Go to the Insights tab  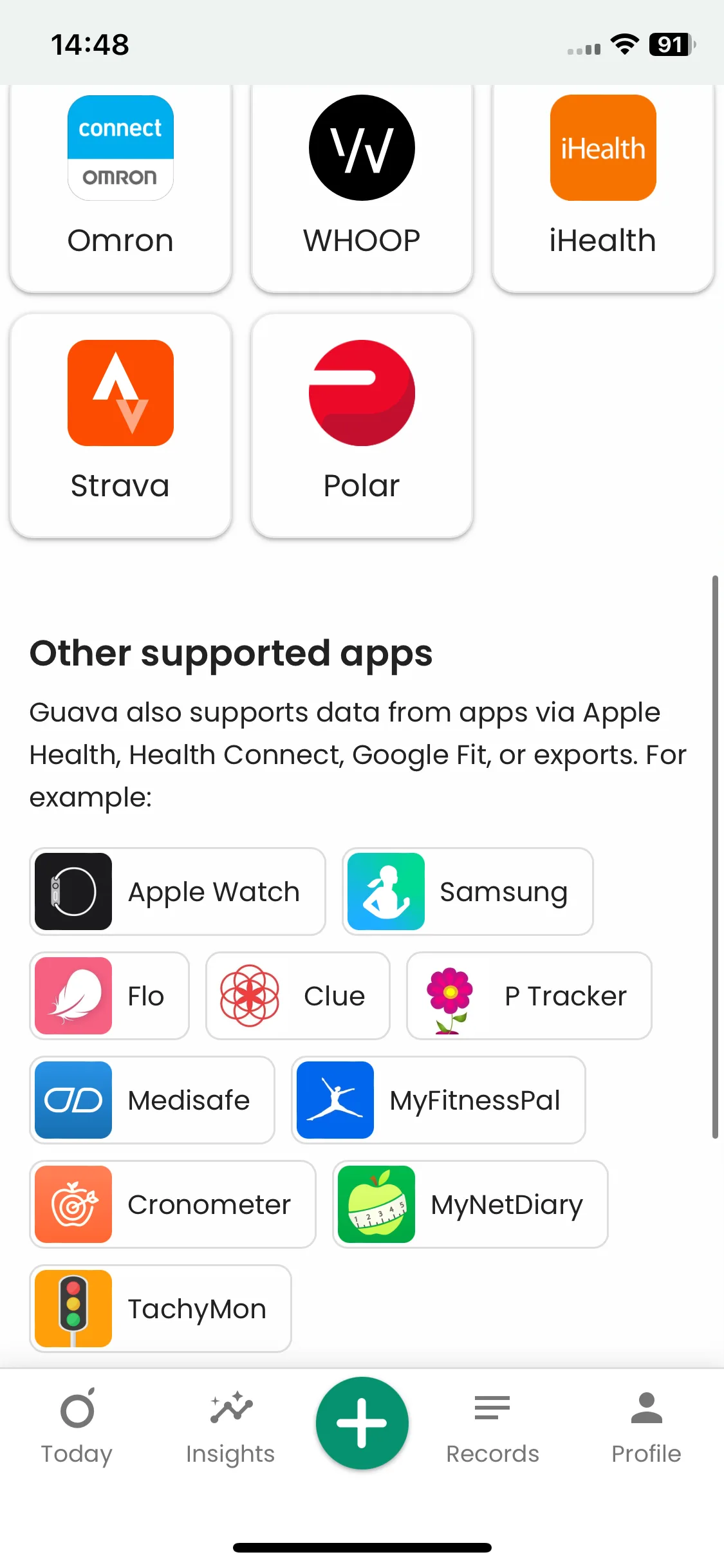[x=230, y=1426]
